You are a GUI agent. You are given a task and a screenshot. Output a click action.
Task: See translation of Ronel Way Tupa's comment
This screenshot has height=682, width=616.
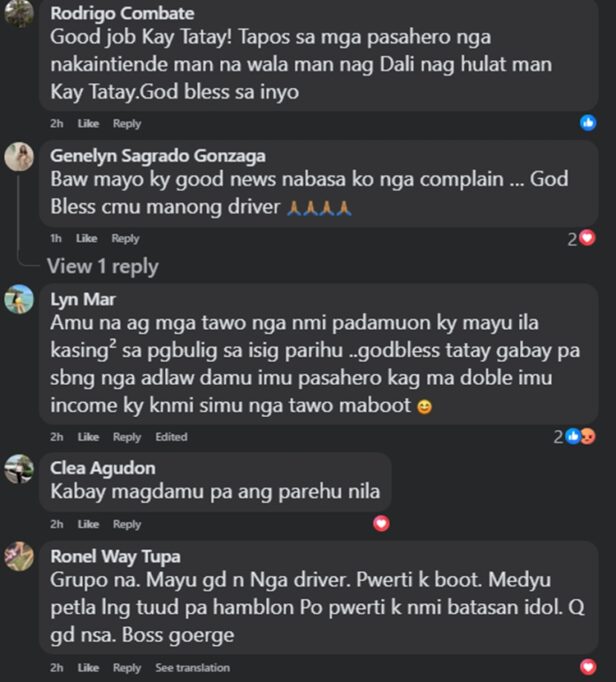pyautogui.click(x=192, y=667)
